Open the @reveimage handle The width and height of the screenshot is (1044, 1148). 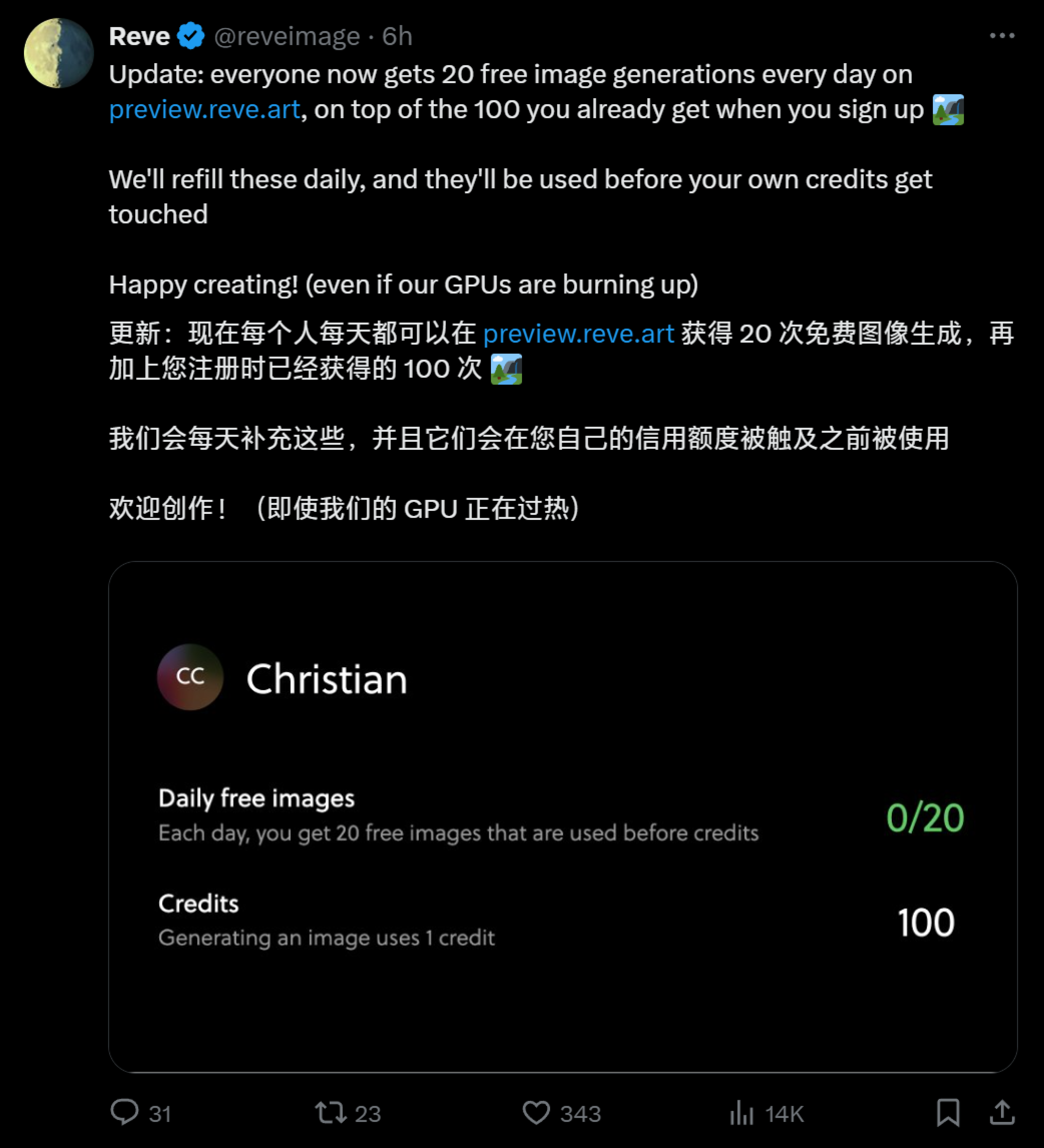point(287,36)
